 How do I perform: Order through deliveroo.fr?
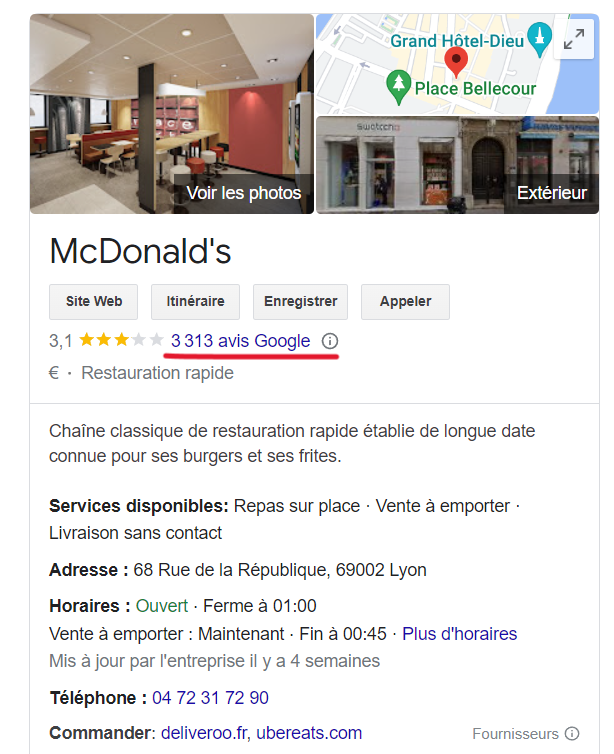pos(204,733)
